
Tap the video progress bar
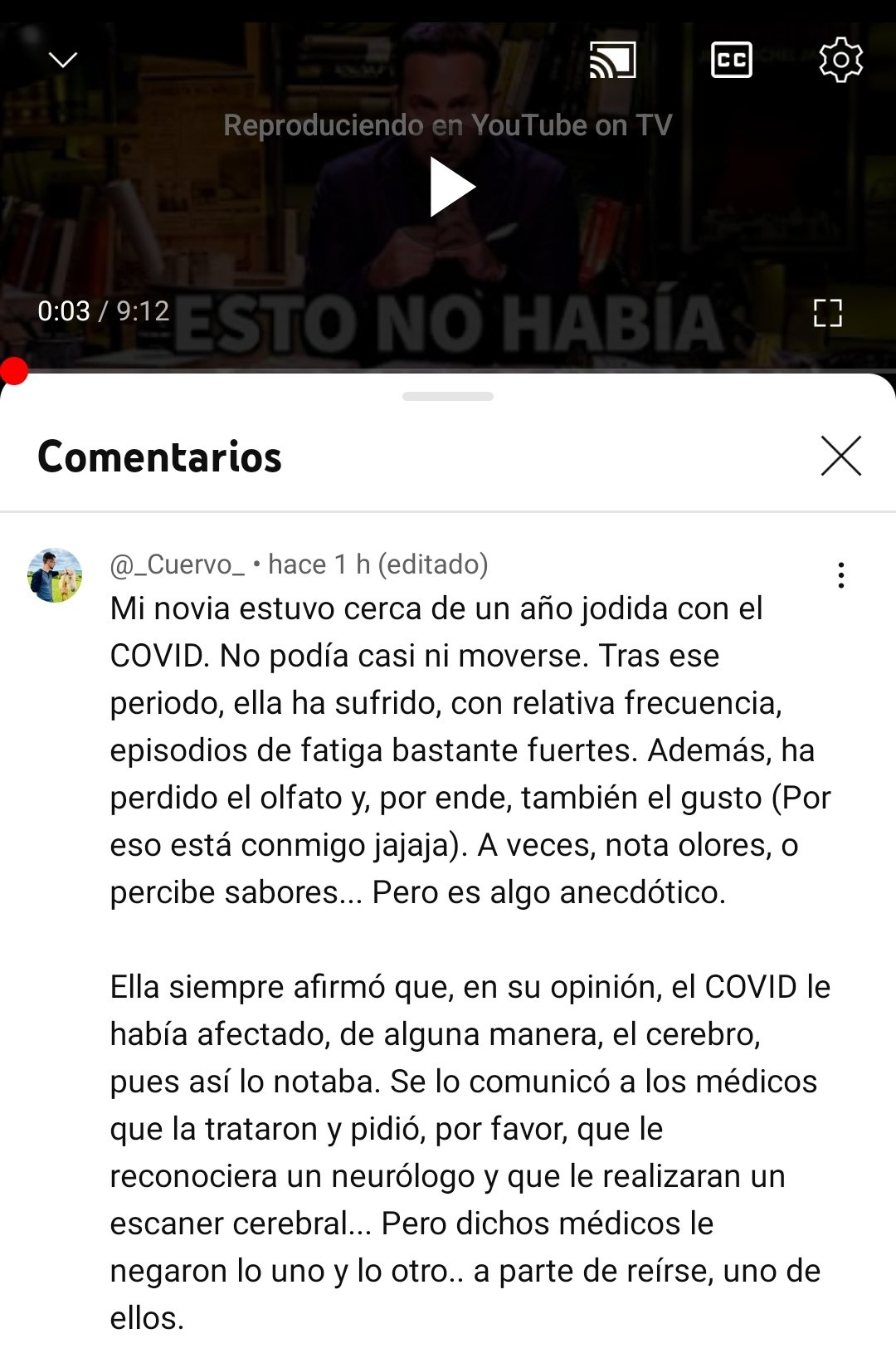click(448, 370)
